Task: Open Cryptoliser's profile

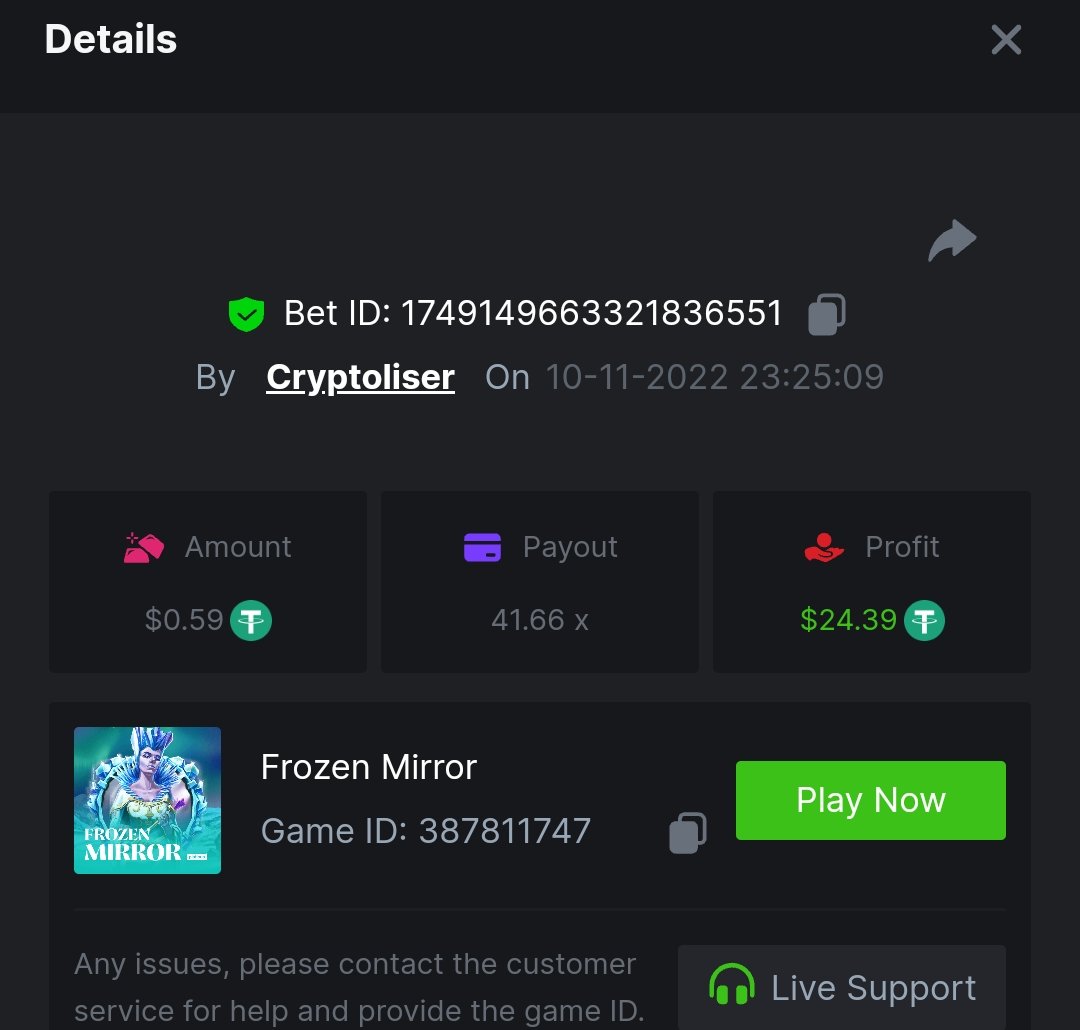Action: (360, 377)
